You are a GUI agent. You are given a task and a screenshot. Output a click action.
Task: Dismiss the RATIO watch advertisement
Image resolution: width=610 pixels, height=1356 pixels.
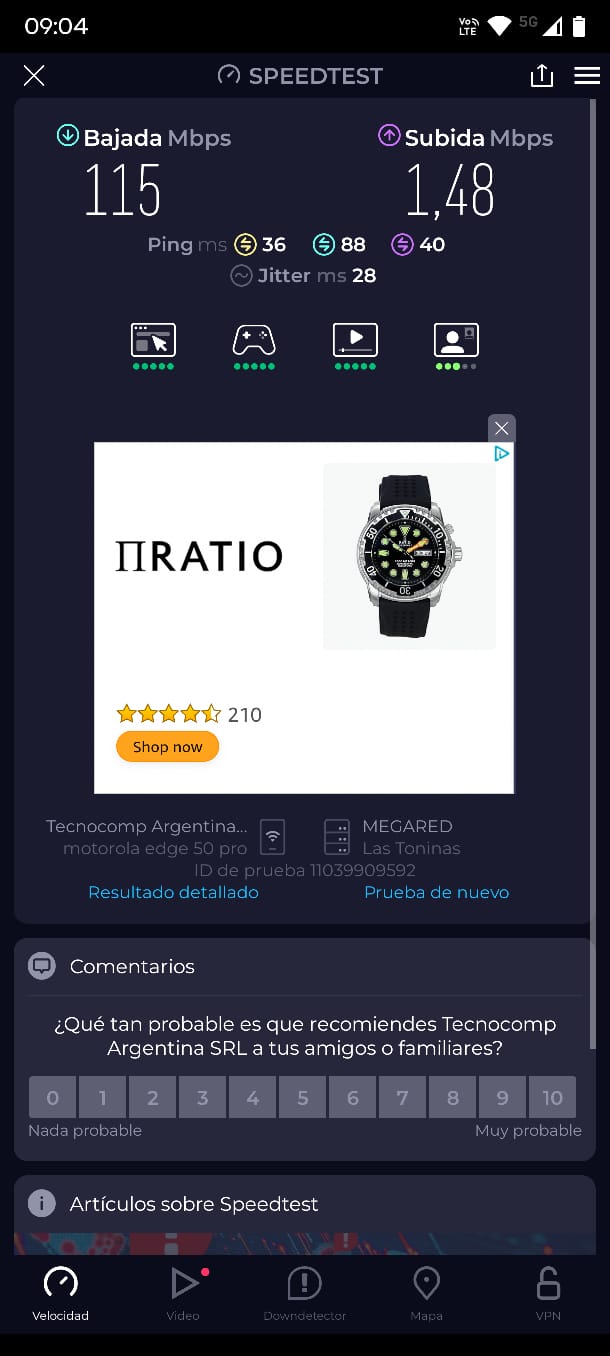[x=501, y=428]
